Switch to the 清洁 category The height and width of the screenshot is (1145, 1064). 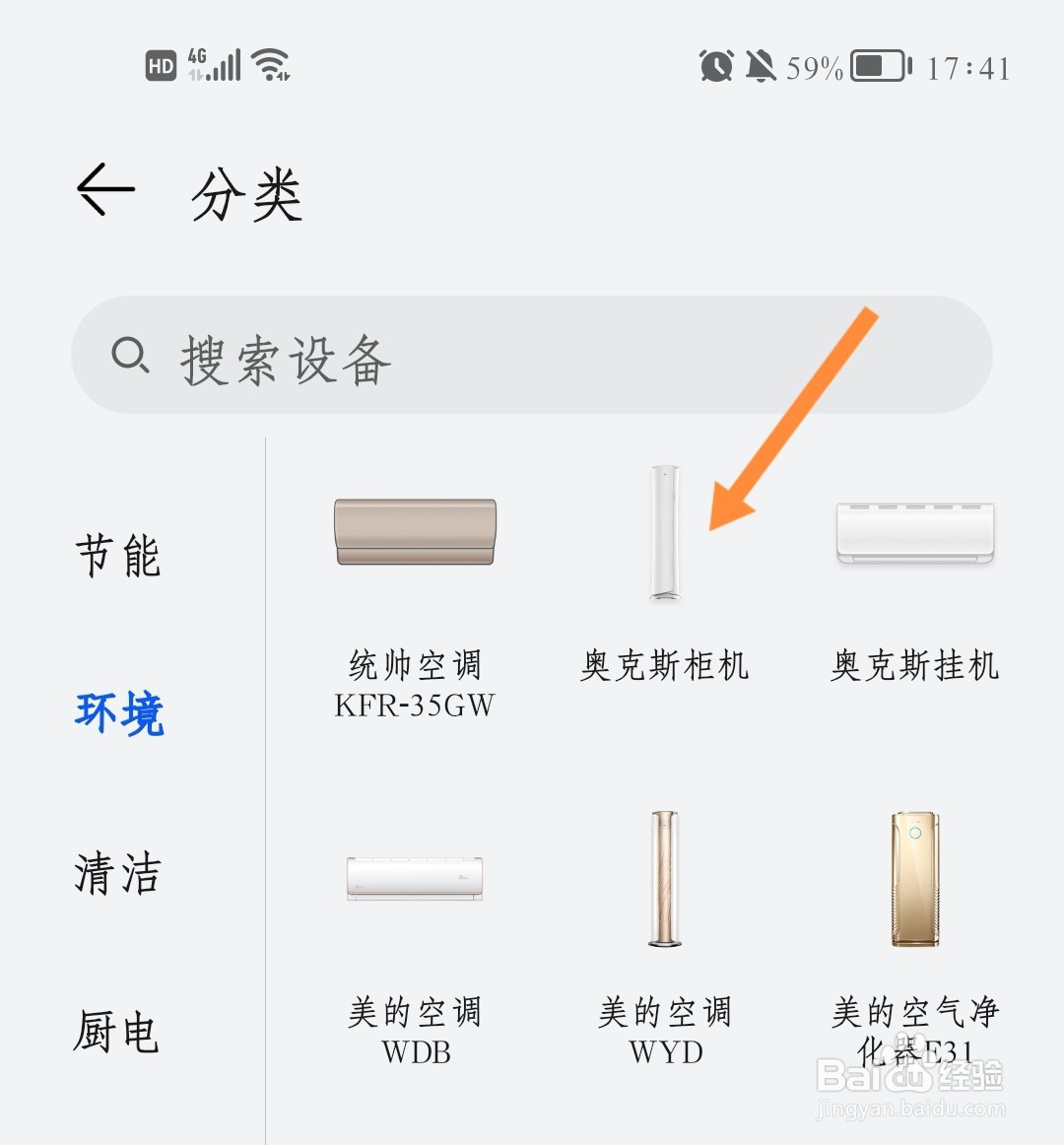[118, 872]
